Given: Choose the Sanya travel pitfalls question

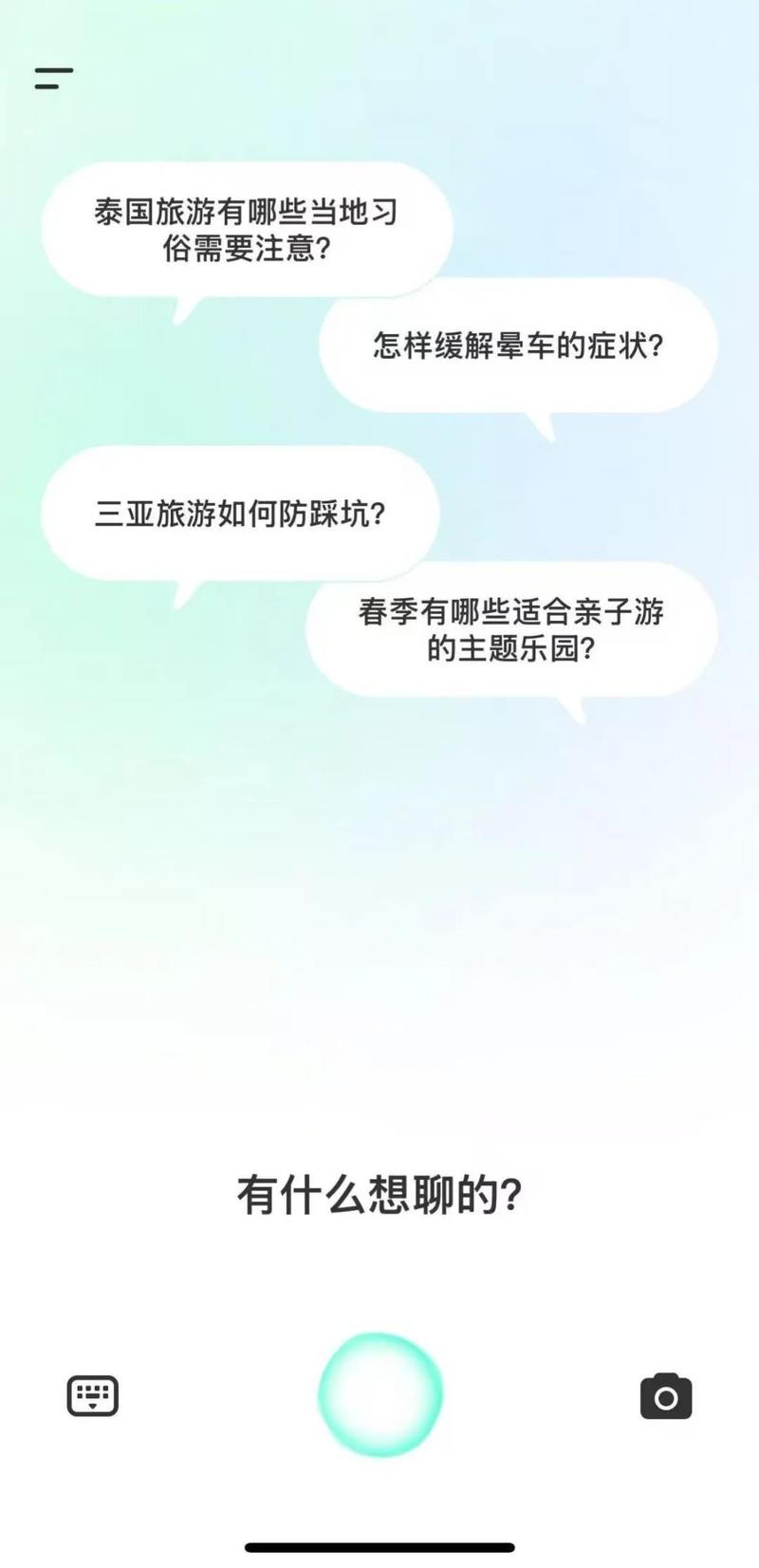Looking at the screenshot, I should (240, 514).
